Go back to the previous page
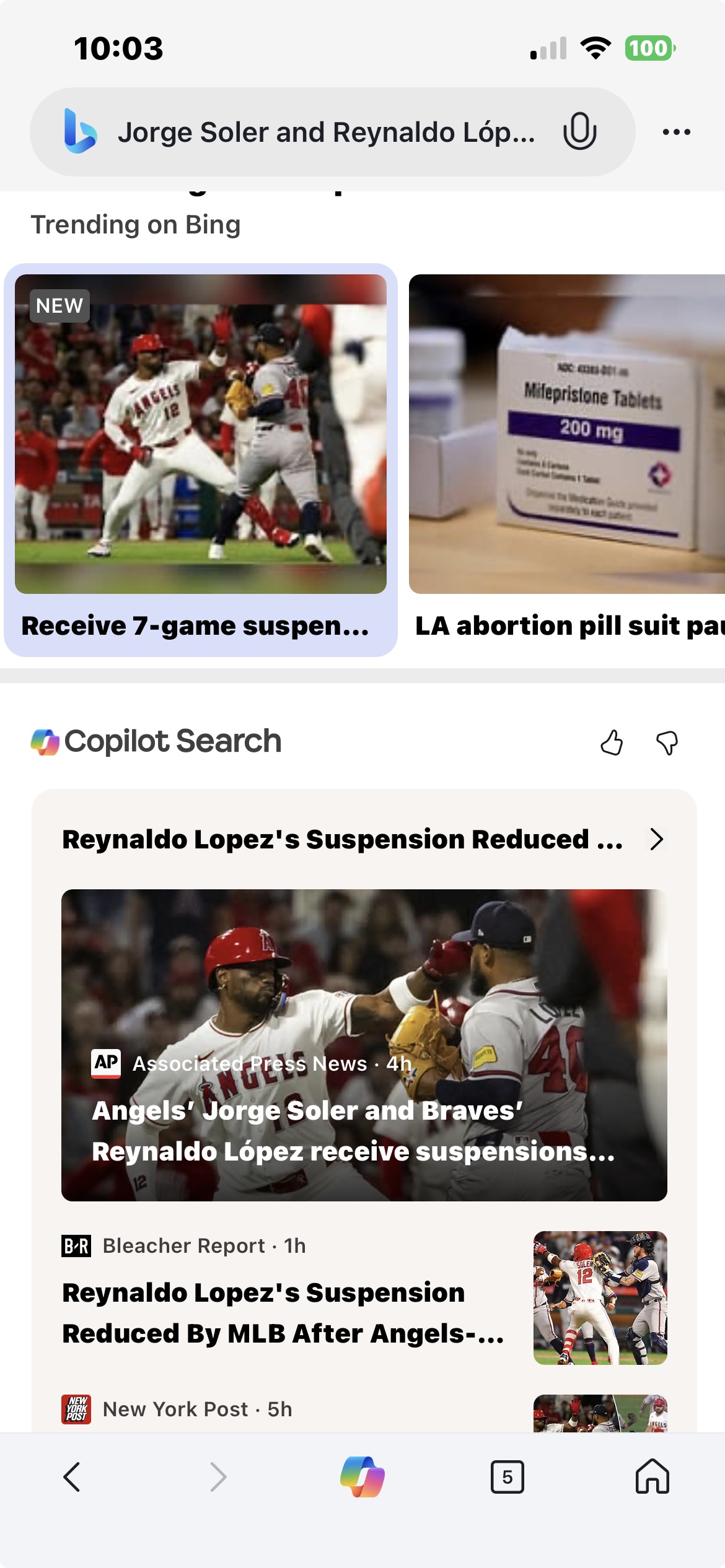This screenshot has width=725, height=1568. tap(72, 1477)
